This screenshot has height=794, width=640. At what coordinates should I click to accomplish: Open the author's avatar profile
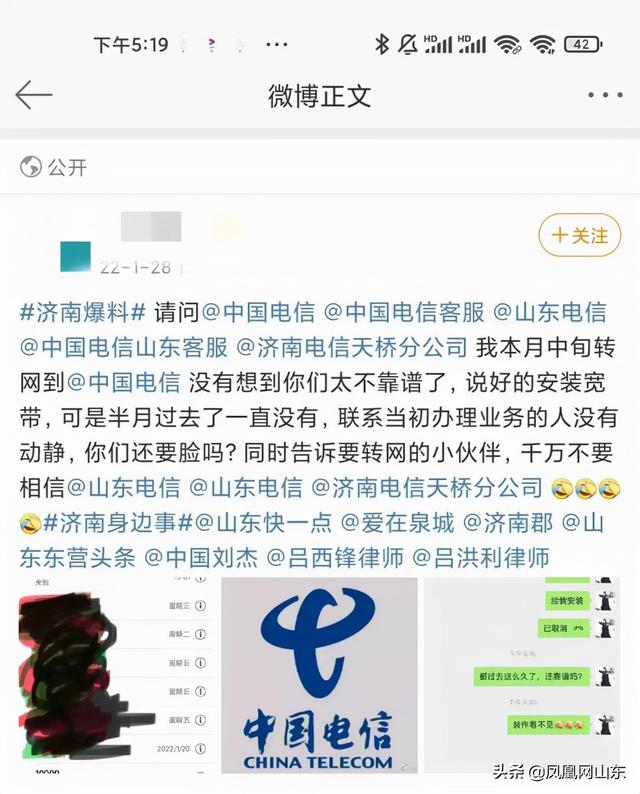(x=75, y=256)
